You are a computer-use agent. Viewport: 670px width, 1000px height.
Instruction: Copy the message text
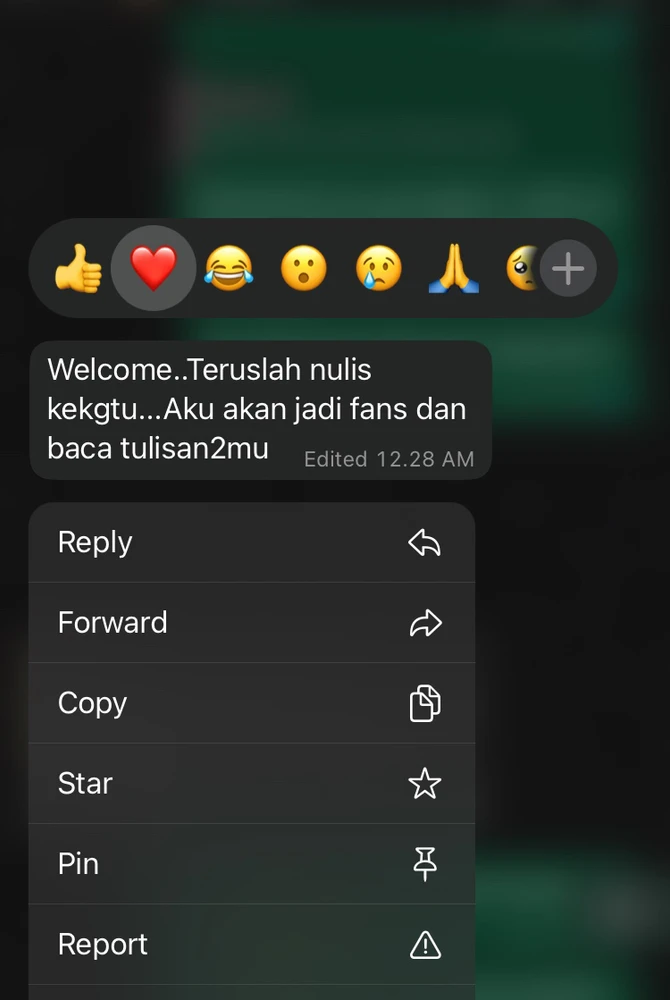(x=251, y=703)
